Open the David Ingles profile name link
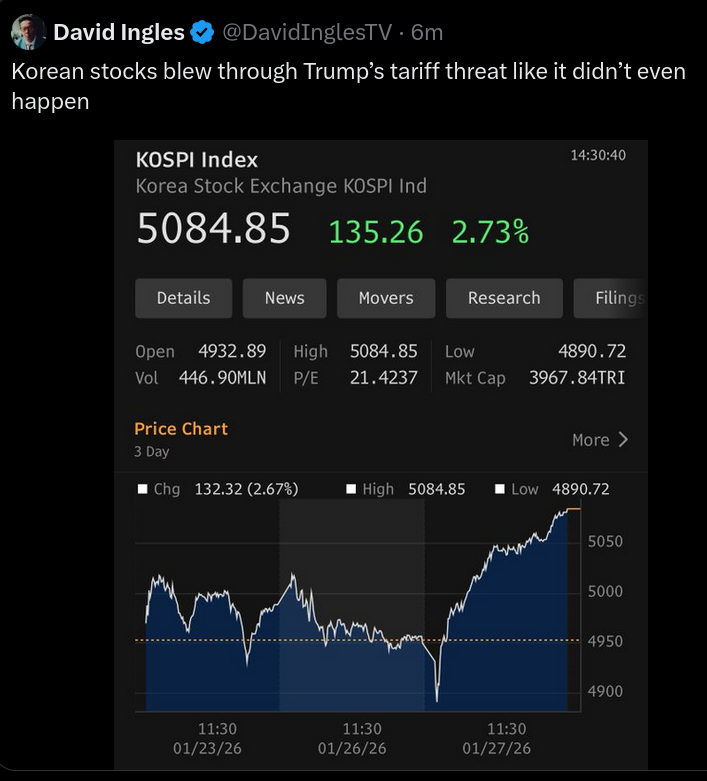The height and width of the screenshot is (781, 707). 118,33
